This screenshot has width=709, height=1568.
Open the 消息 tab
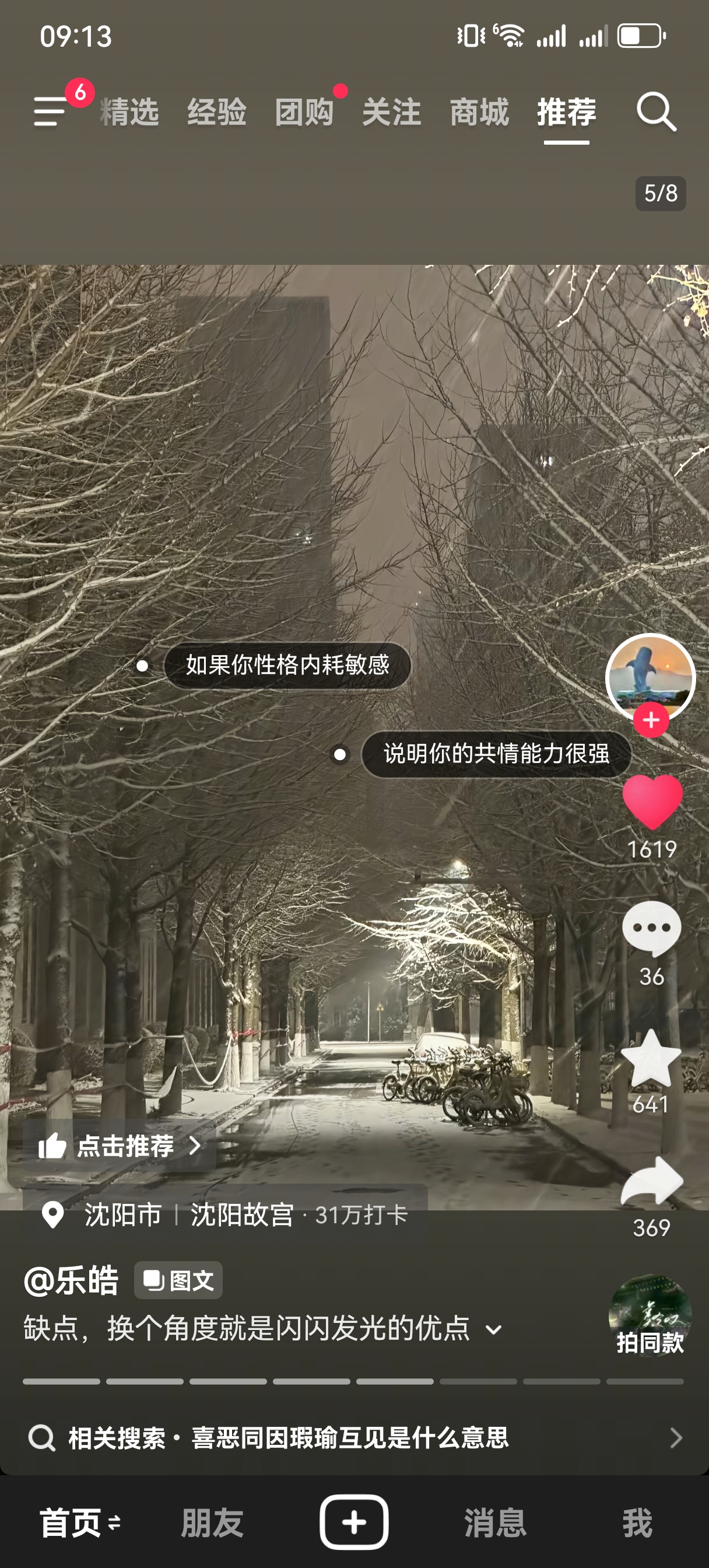(496, 1523)
